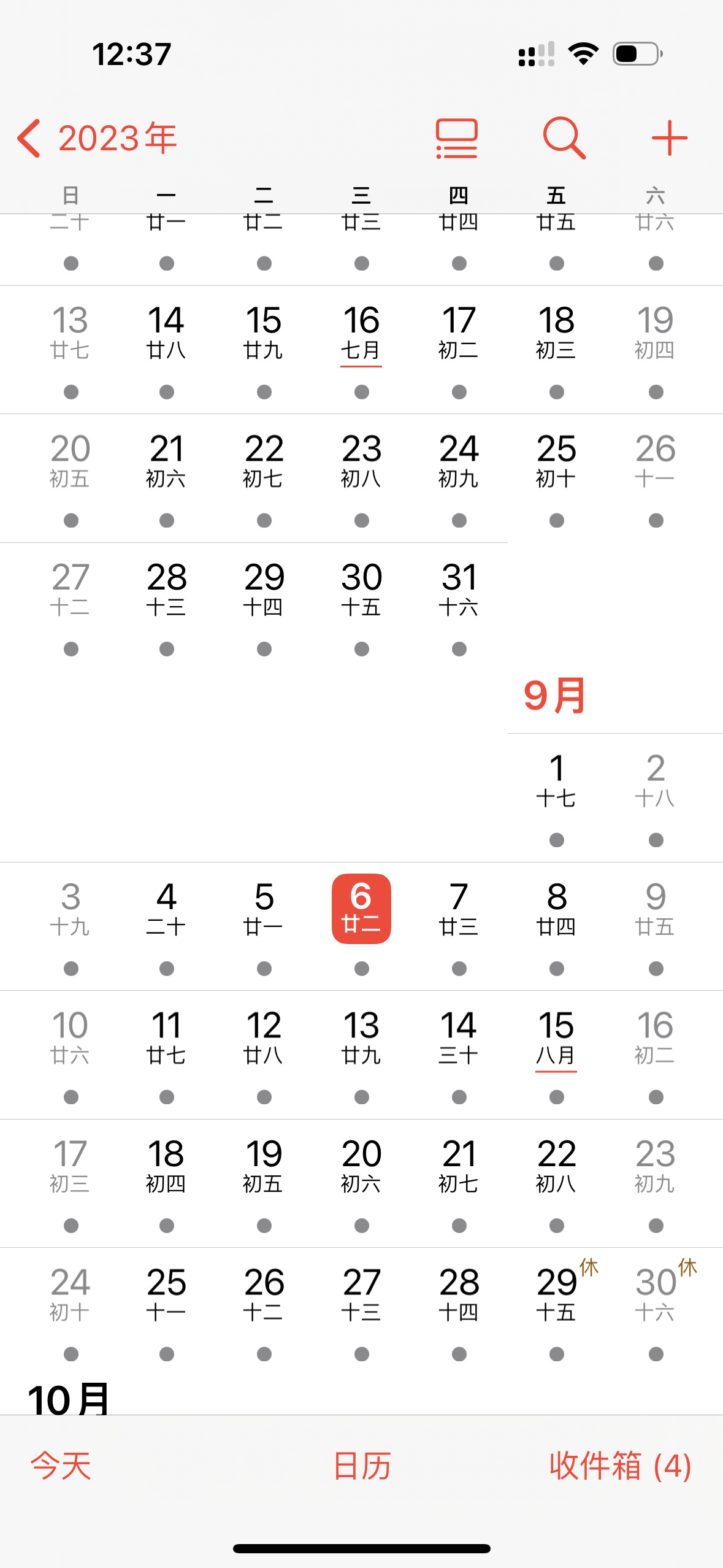Open September 25 十一
723x1568 pixels.
pos(166,1296)
